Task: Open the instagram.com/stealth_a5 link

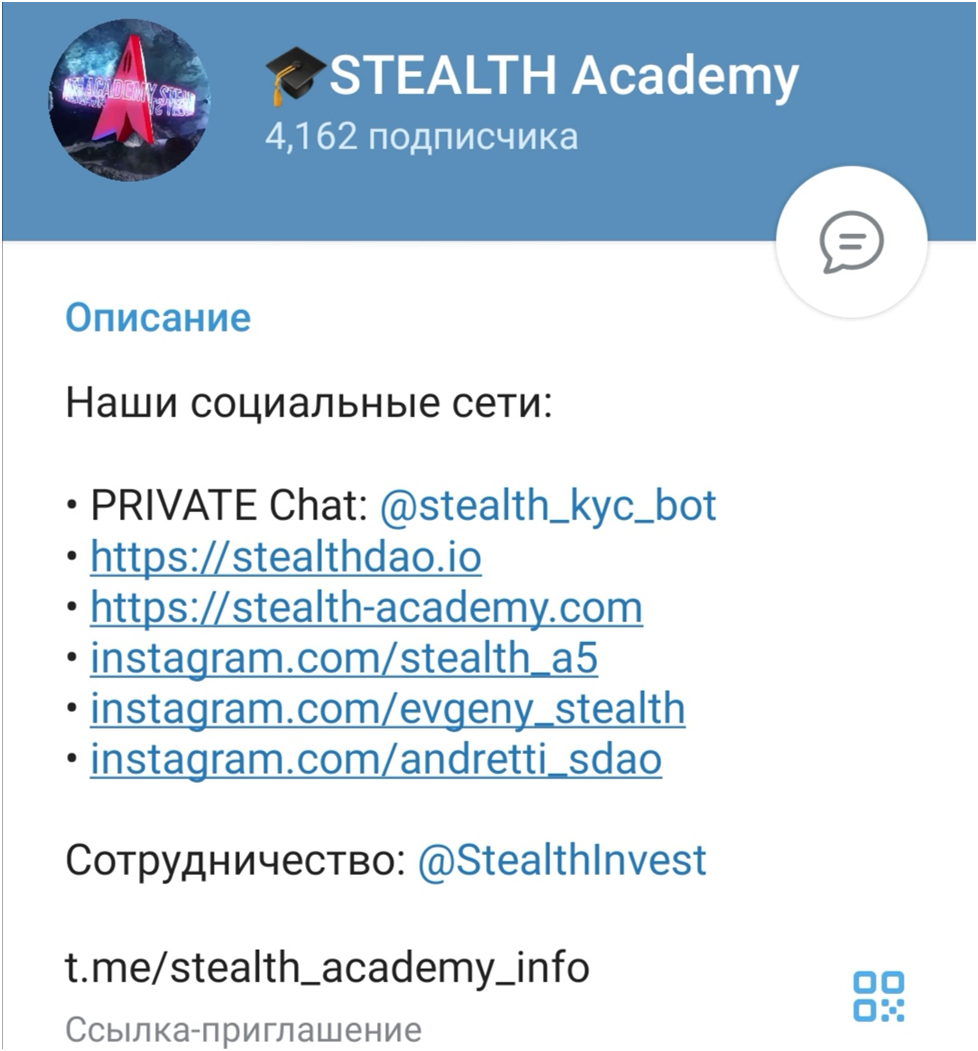Action: [344, 659]
